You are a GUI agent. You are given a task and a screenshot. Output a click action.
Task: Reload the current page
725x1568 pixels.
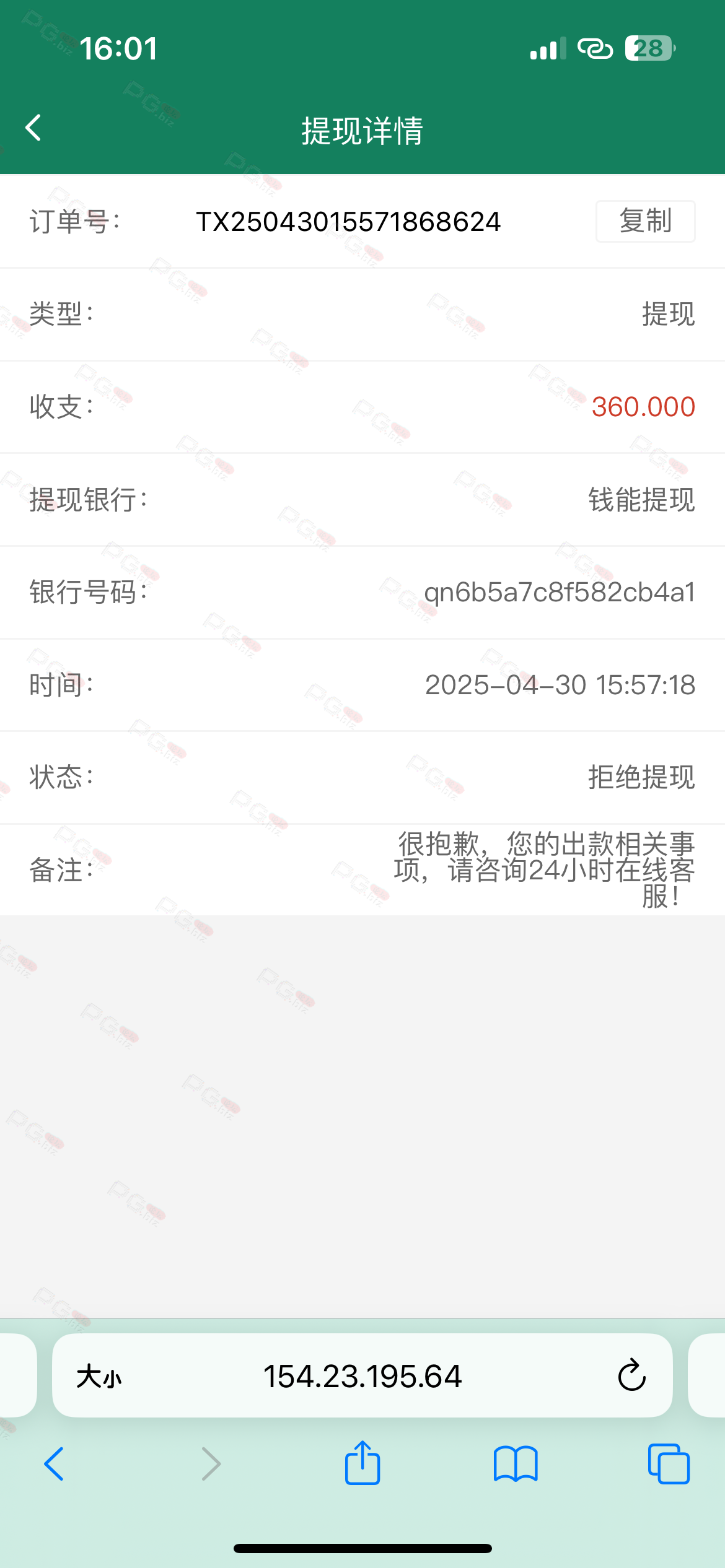tap(631, 1376)
